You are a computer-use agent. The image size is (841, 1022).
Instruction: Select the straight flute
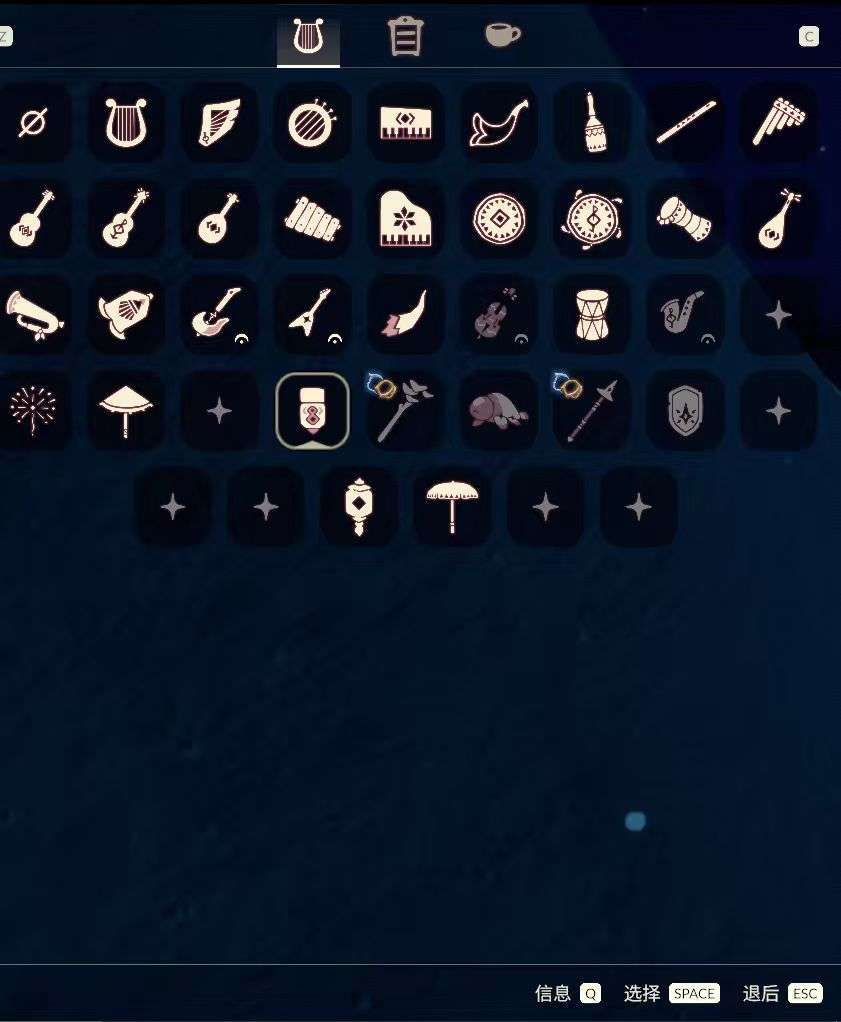click(685, 122)
